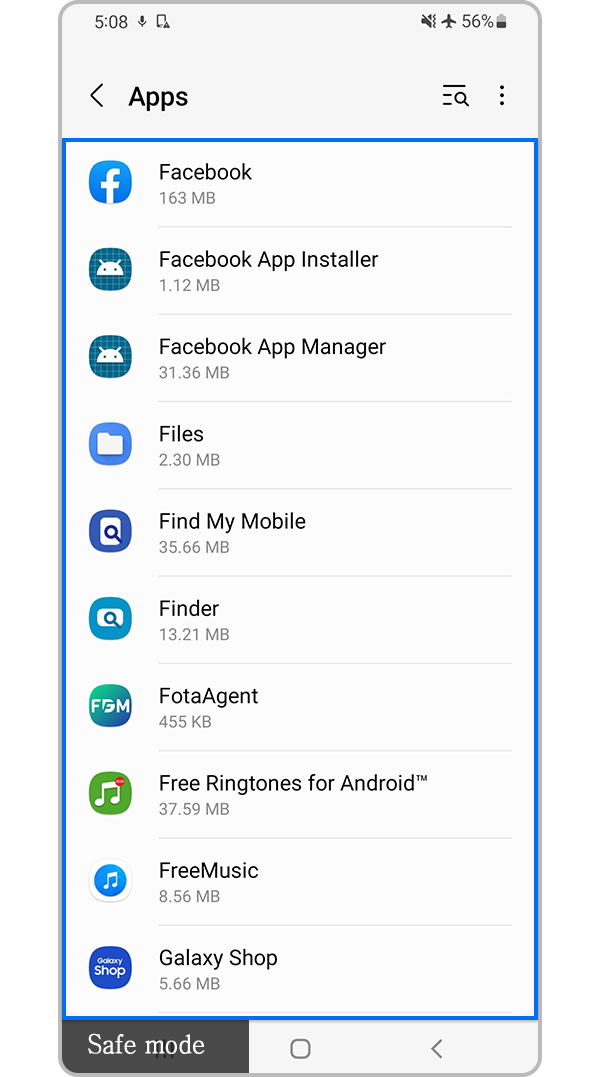
Task: Open Free Ringtones for Android entry
Action: coord(300,794)
